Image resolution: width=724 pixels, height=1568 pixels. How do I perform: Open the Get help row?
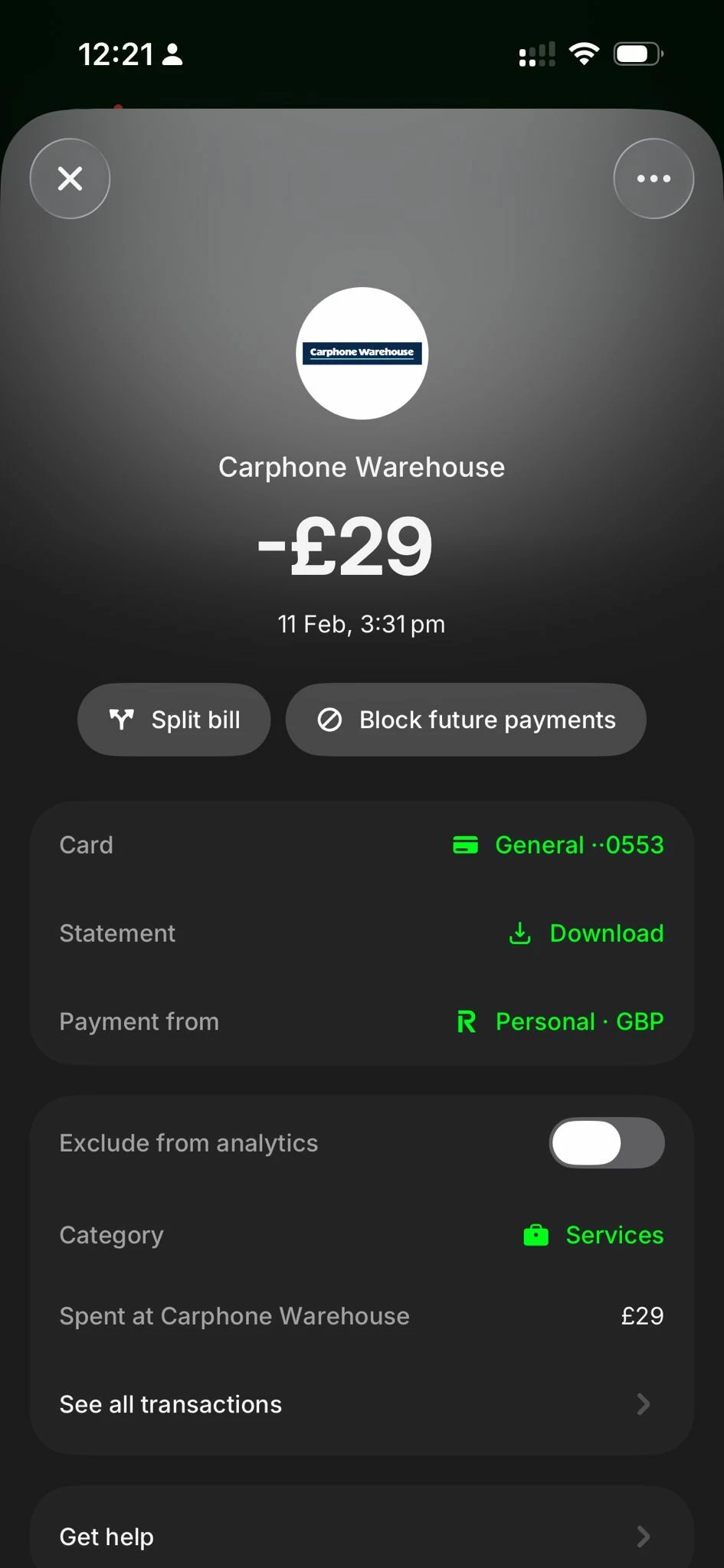tap(362, 1536)
